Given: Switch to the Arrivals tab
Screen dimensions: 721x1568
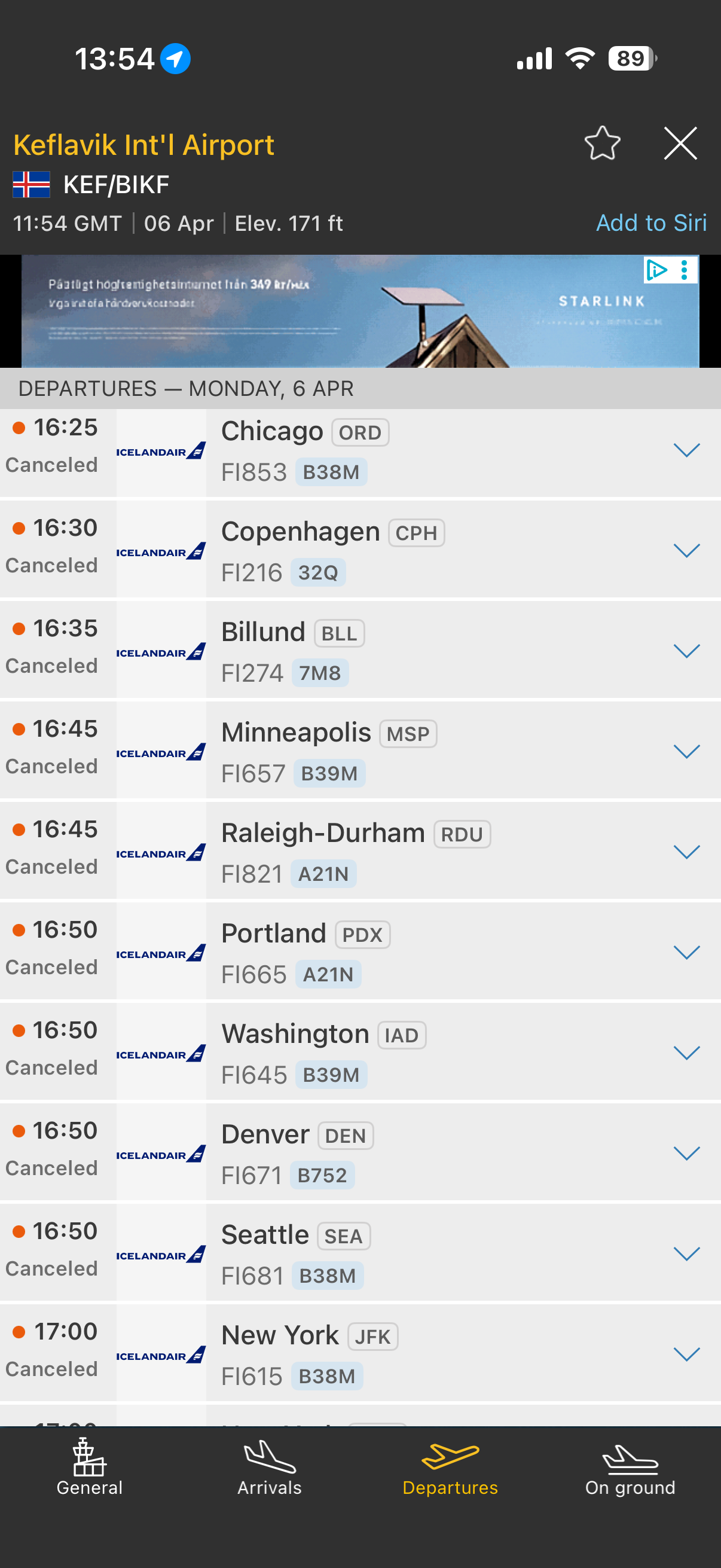Looking at the screenshot, I should click(x=270, y=1466).
